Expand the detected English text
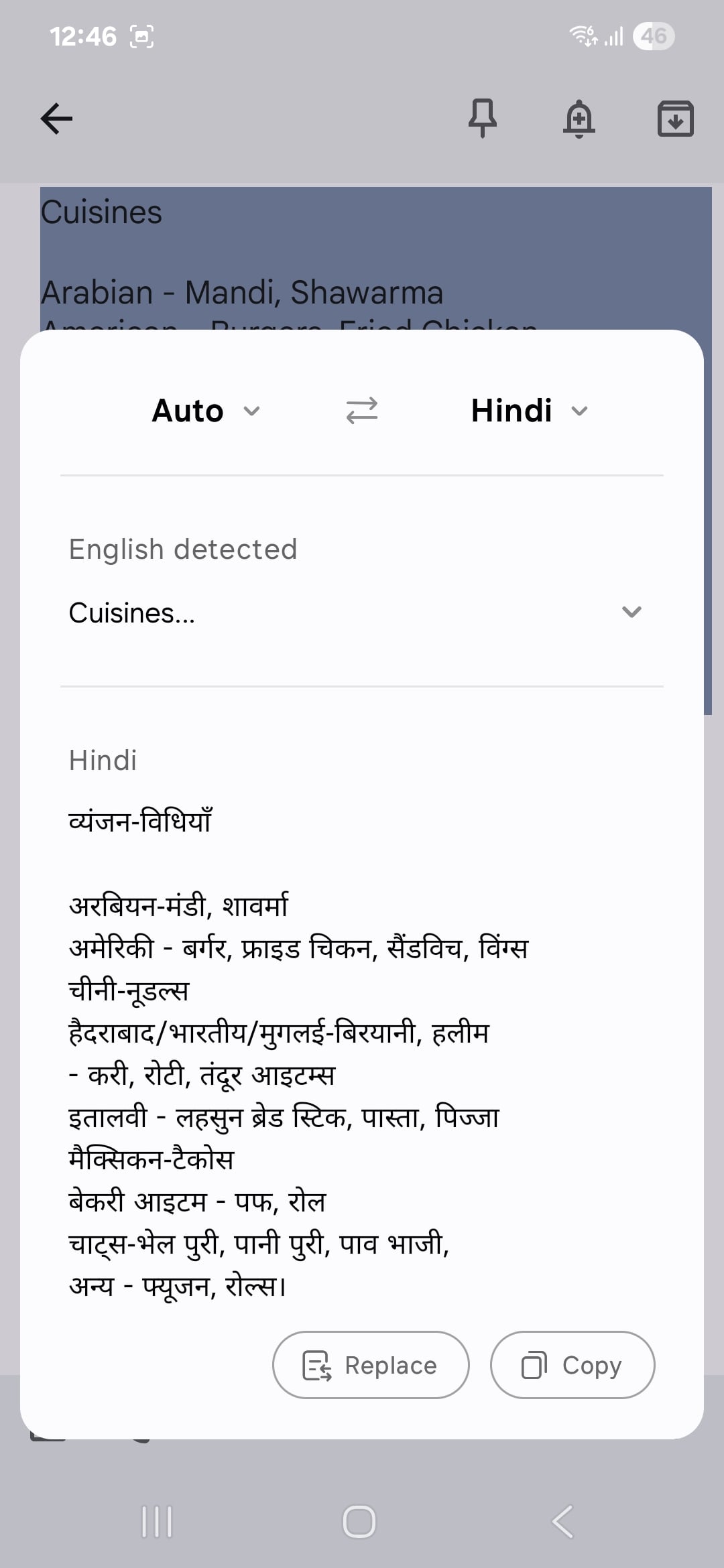The width and height of the screenshot is (724, 1568). pyautogui.click(x=631, y=612)
